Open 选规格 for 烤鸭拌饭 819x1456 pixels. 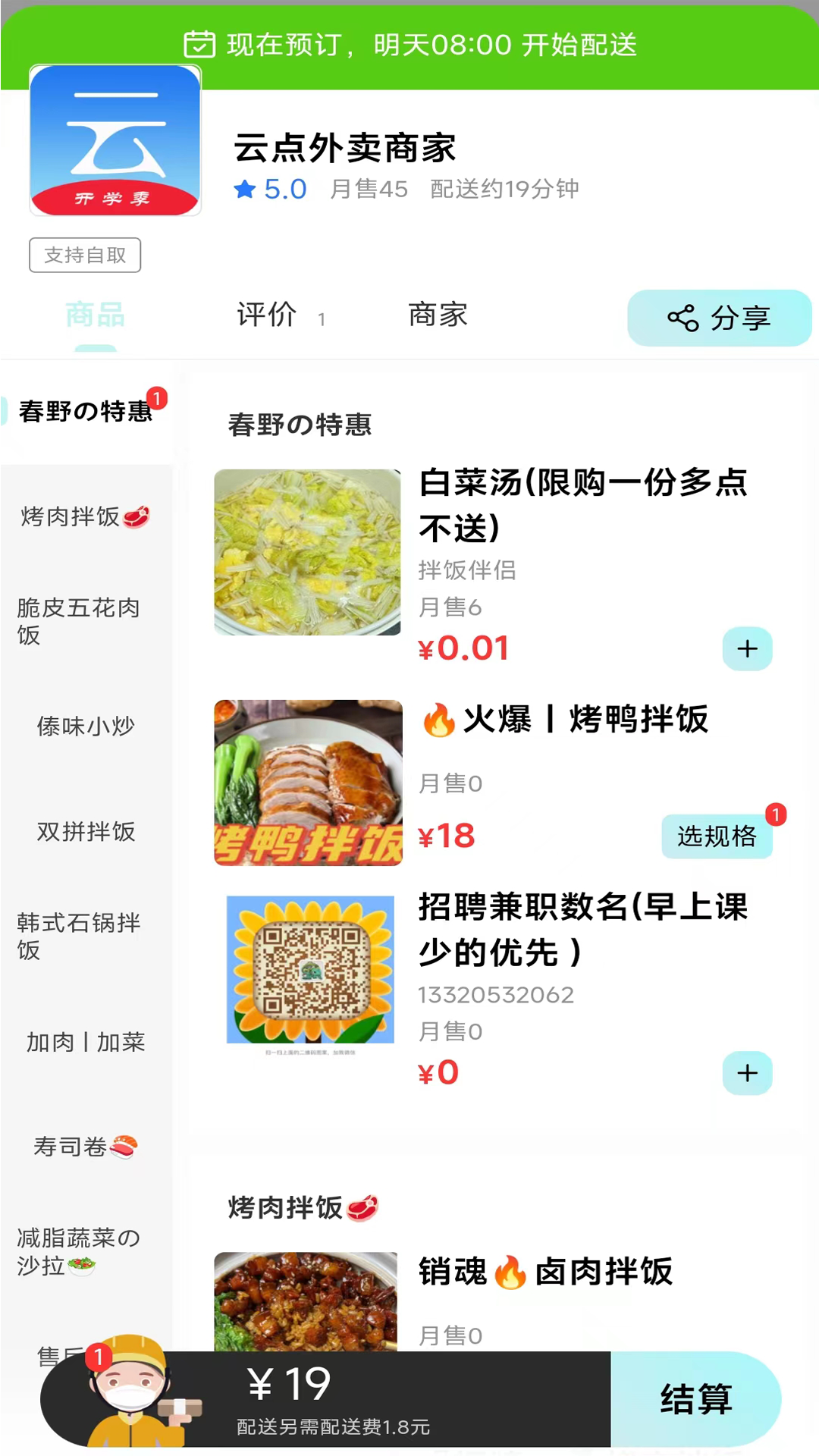[x=716, y=836]
